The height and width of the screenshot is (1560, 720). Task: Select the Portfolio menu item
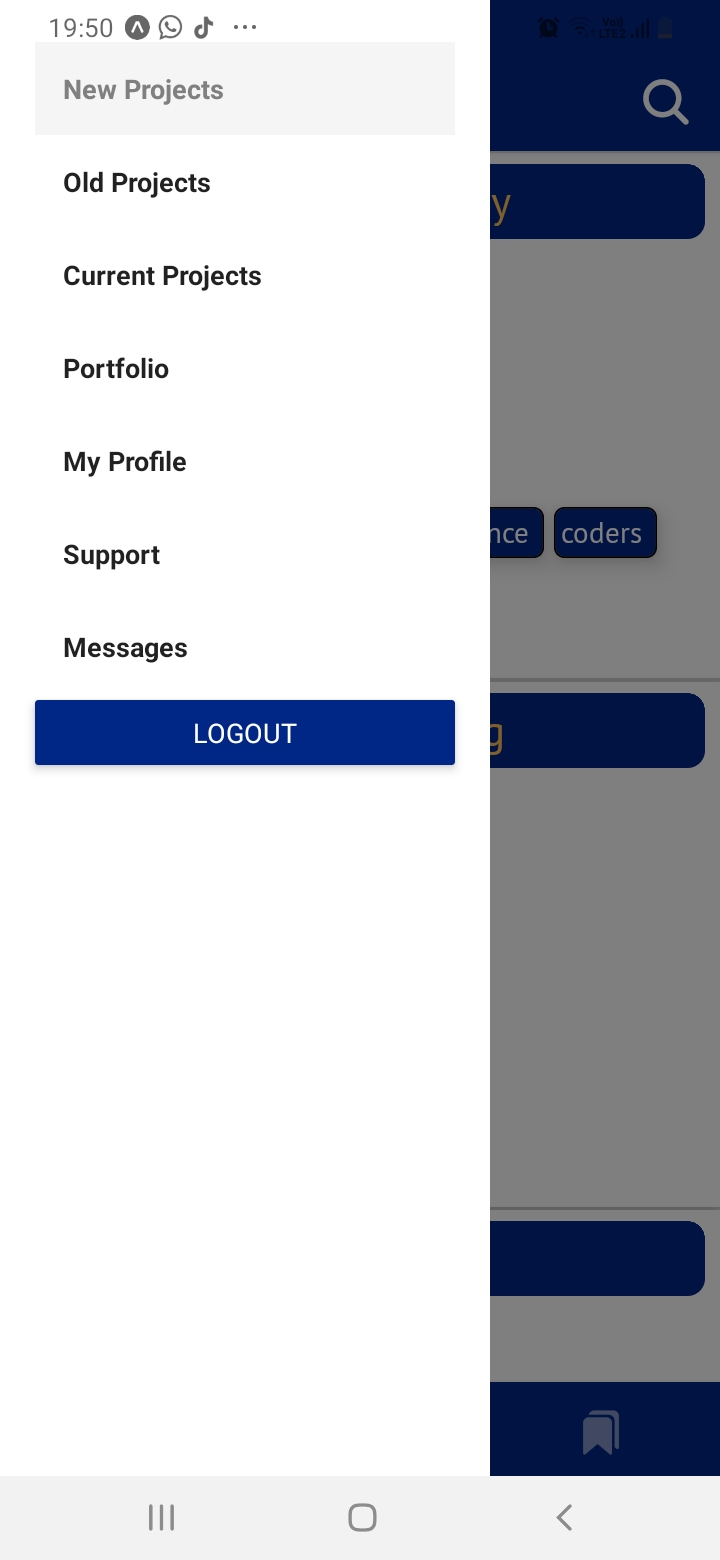(x=245, y=369)
